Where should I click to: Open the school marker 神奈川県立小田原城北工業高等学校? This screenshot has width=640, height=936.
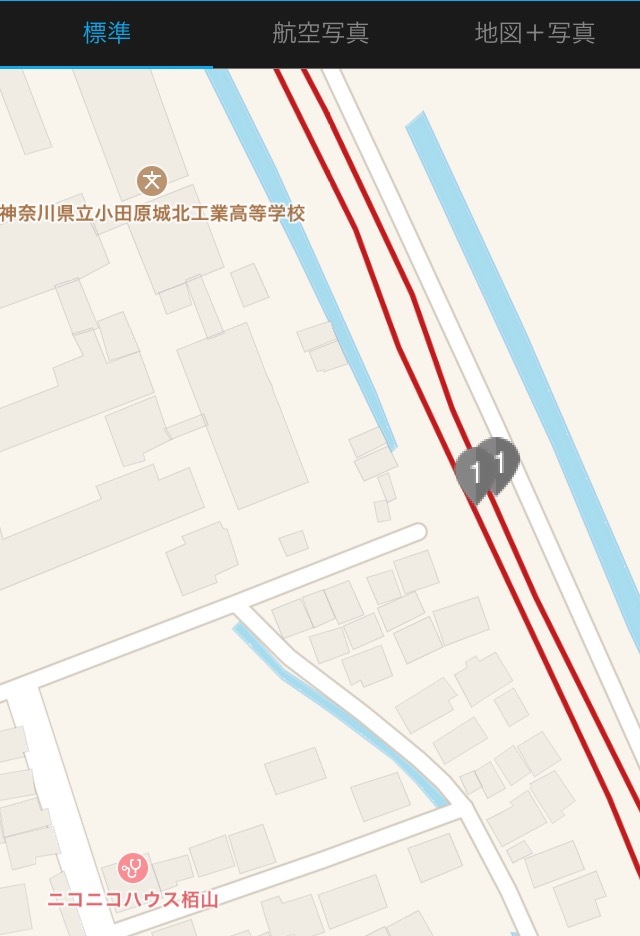pos(152,181)
